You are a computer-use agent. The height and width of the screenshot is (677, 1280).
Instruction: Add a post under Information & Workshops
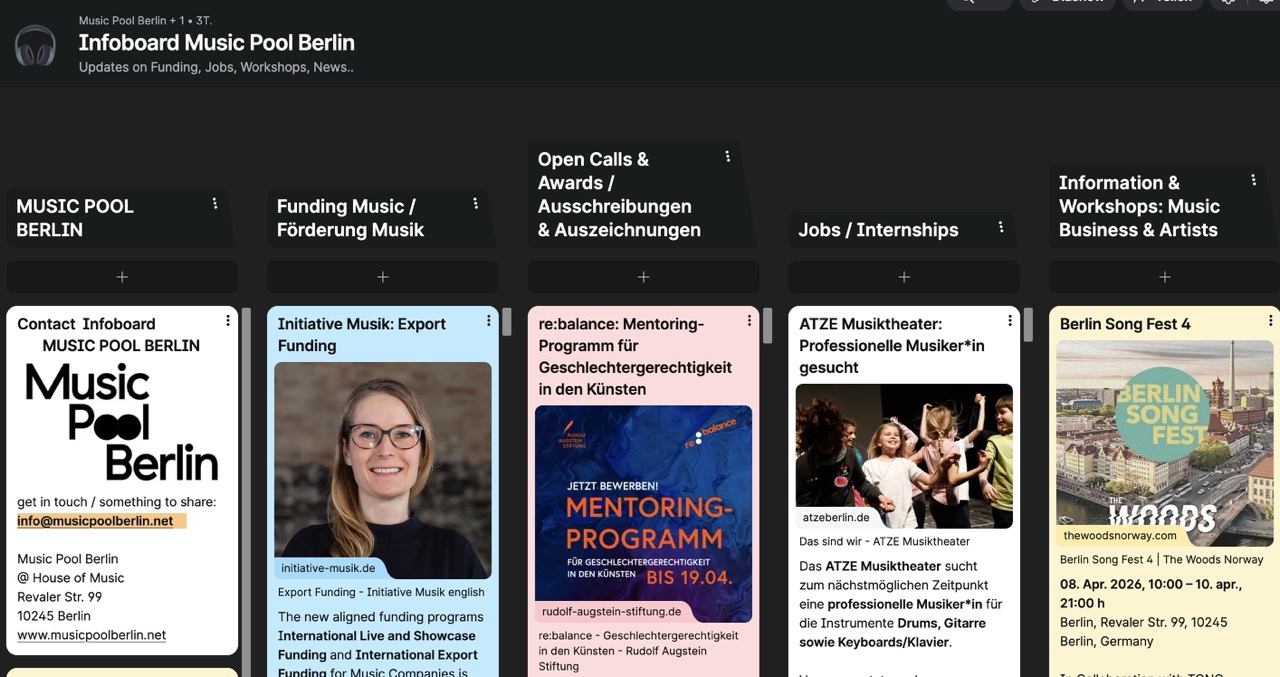pyautogui.click(x=1164, y=277)
